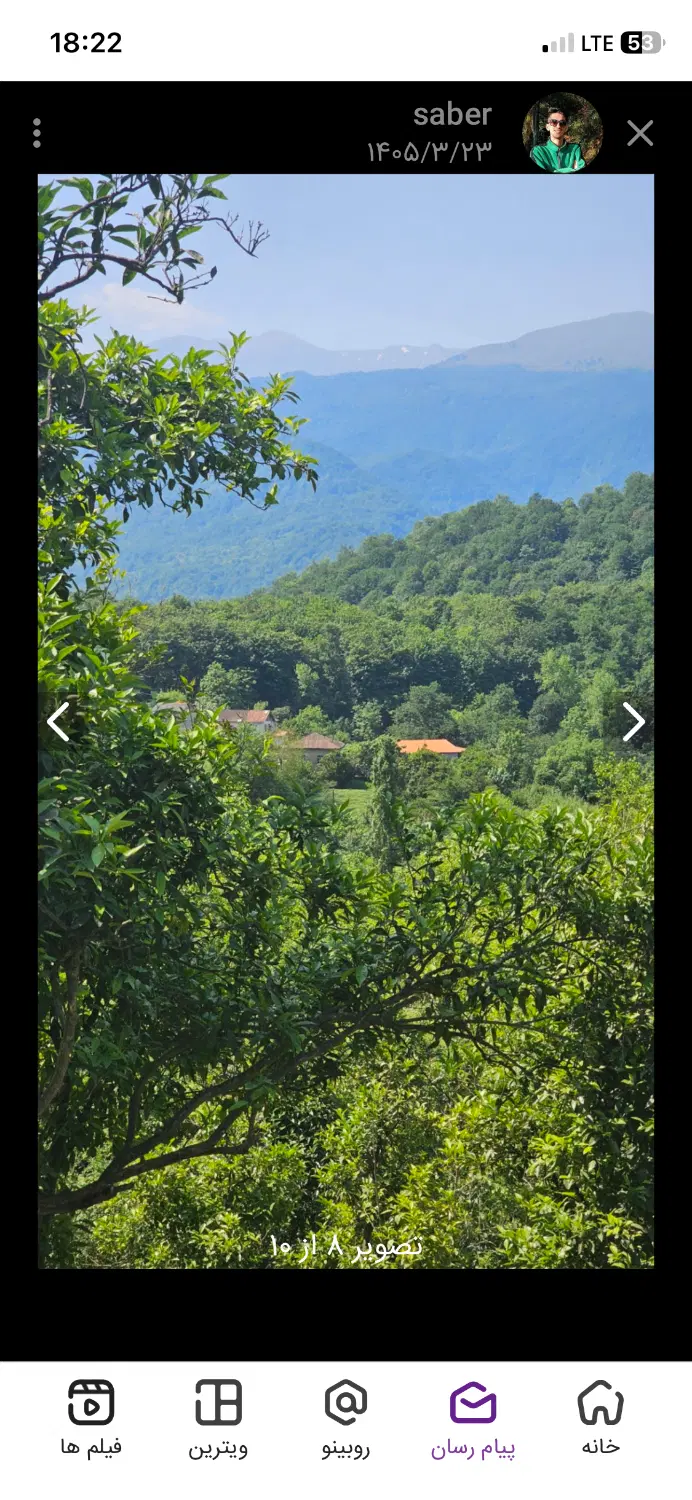This screenshot has width=692, height=1500.
Task: Go to the next image
Action: pos(633,721)
